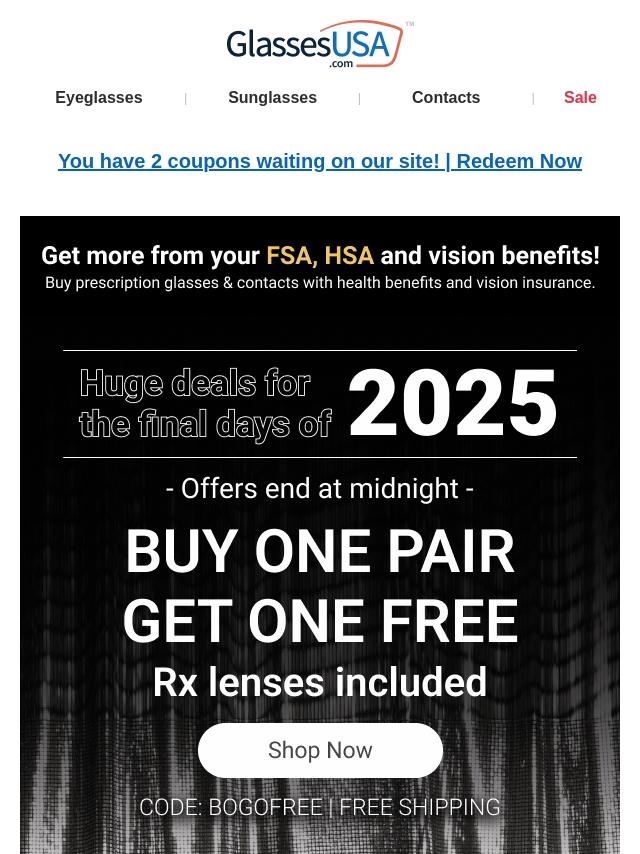Go to the Sunglasses section
Image resolution: width=640 pixels, height=854 pixels.
tap(272, 98)
